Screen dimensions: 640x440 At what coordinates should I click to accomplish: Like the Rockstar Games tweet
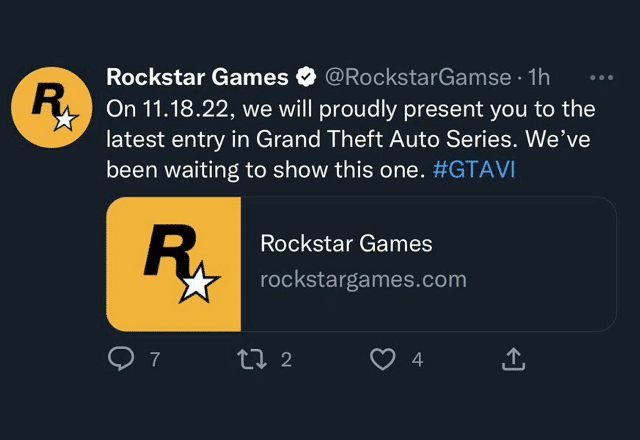[x=383, y=360]
